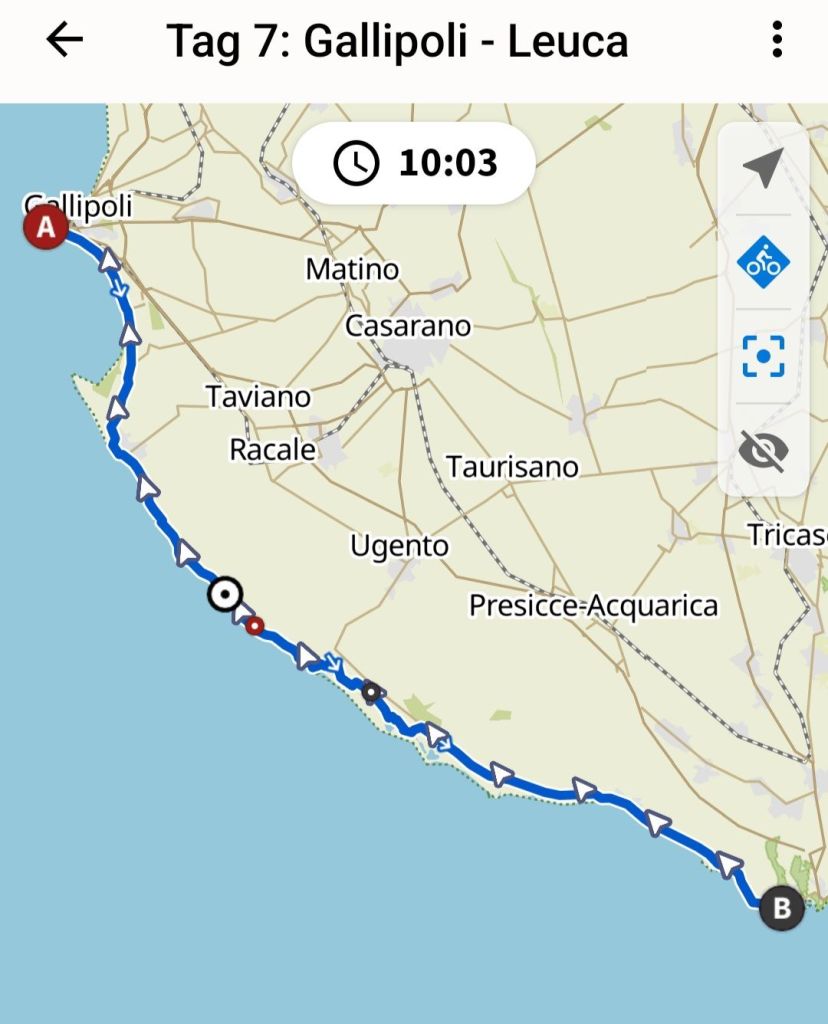Screen dimensions: 828x1024
Task: Tap the 10:03 duration chip
Action: point(414,162)
